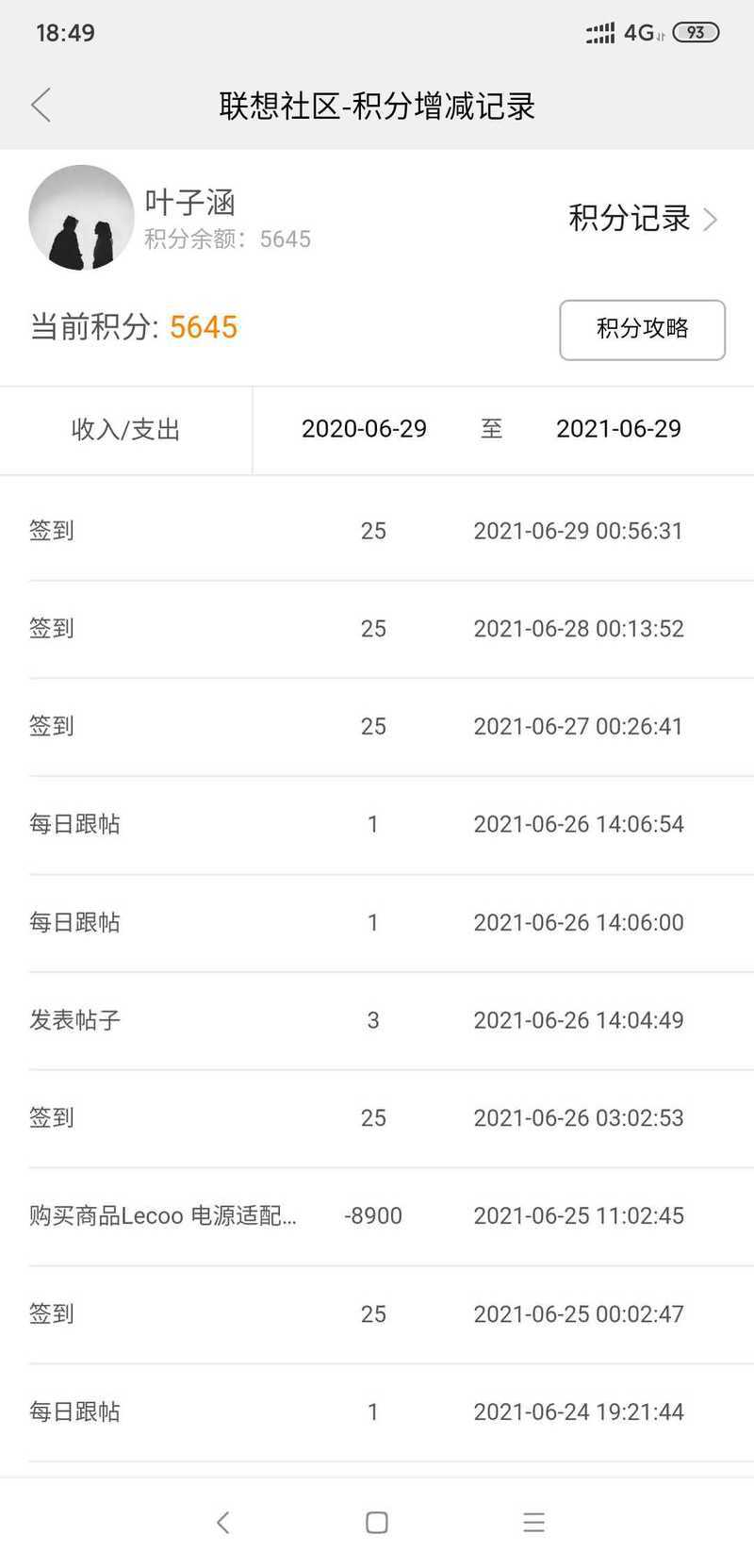
Task: Change the end date 2021-06-29
Action: click(x=618, y=429)
